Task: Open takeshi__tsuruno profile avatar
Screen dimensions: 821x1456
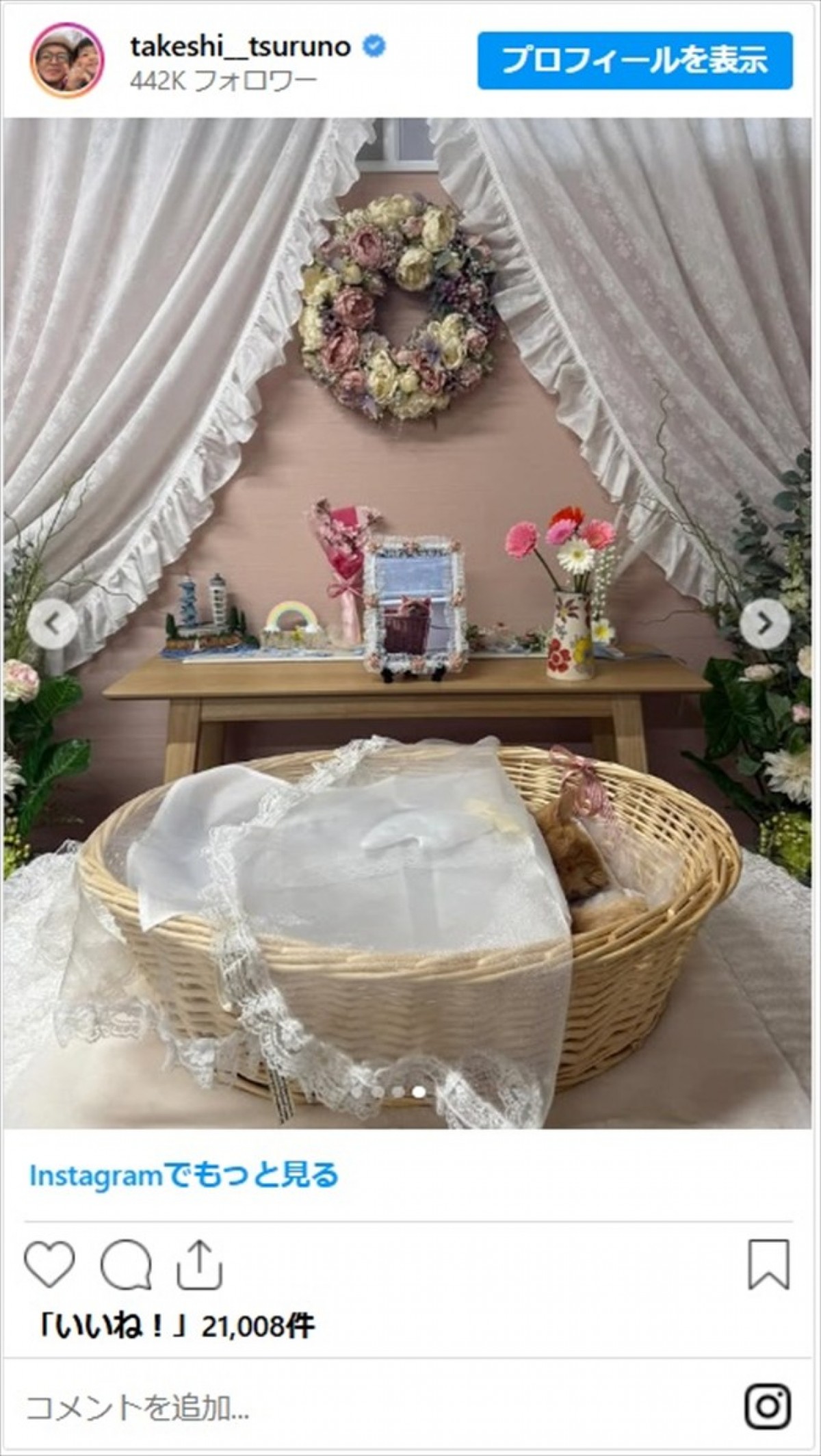Action: pyautogui.click(x=66, y=60)
